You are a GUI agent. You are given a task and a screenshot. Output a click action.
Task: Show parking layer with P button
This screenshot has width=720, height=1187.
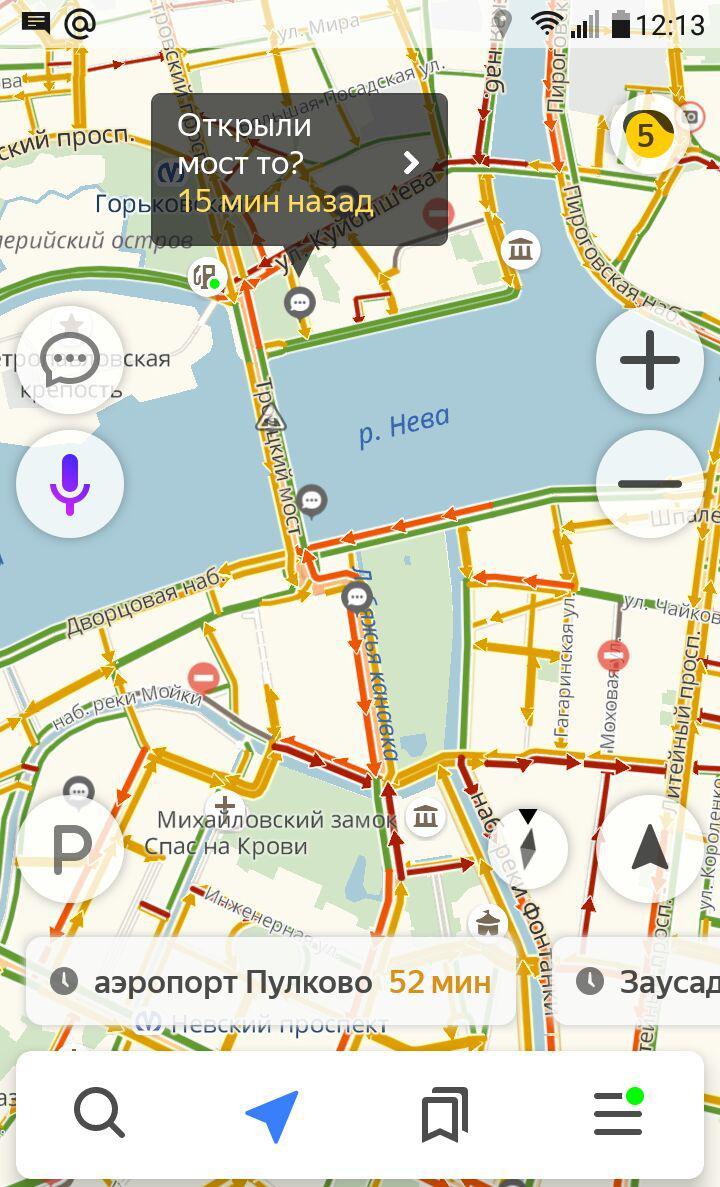(70, 849)
